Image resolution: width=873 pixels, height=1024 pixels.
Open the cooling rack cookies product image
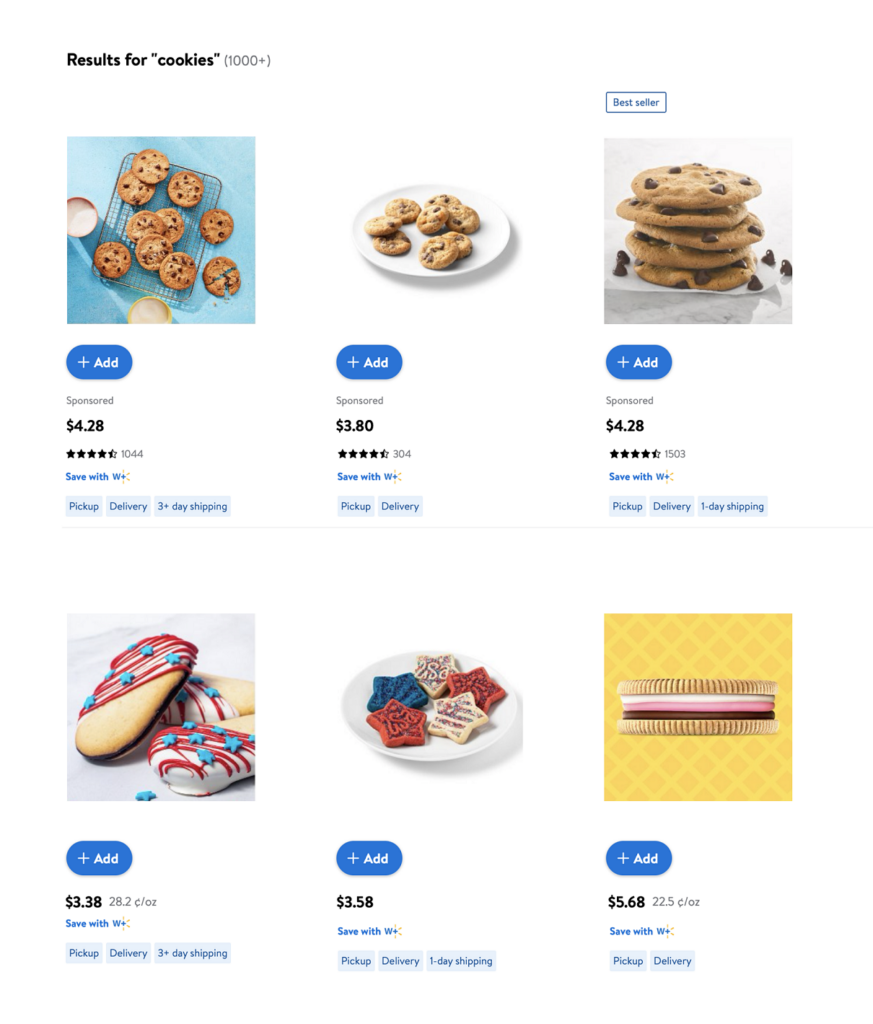click(x=161, y=230)
